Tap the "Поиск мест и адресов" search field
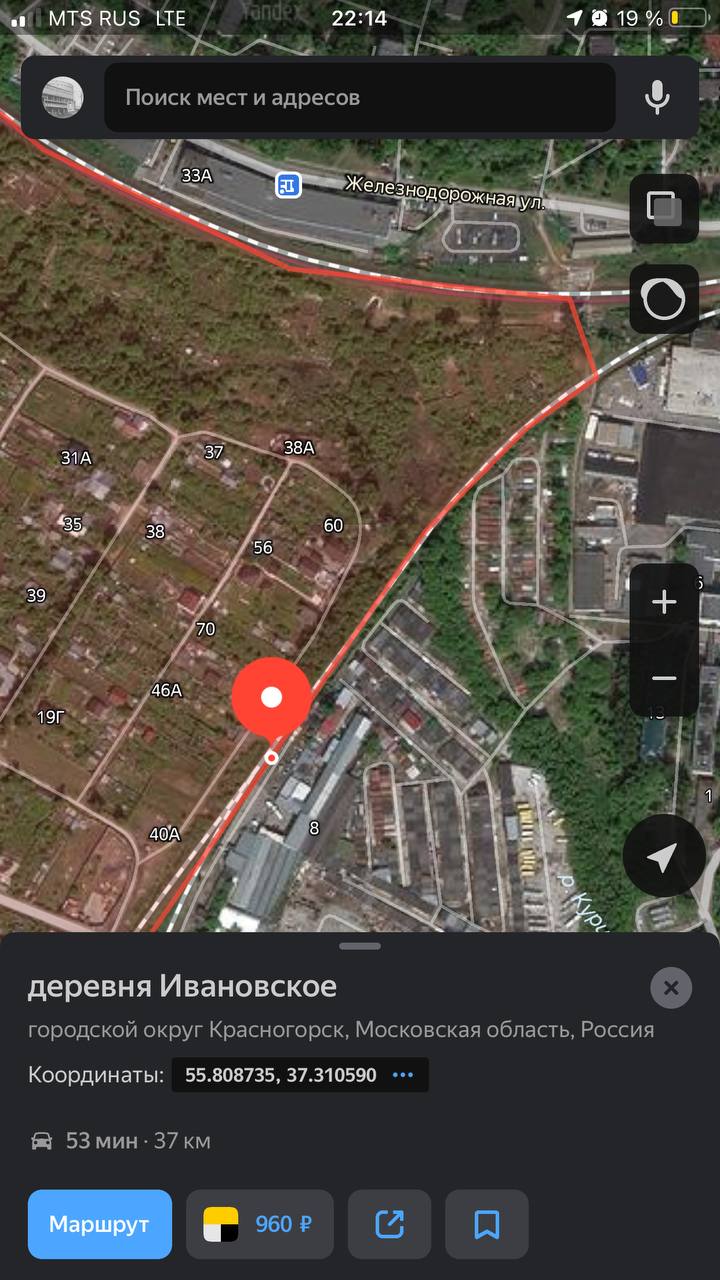This screenshot has width=720, height=1280. point(360,97)
